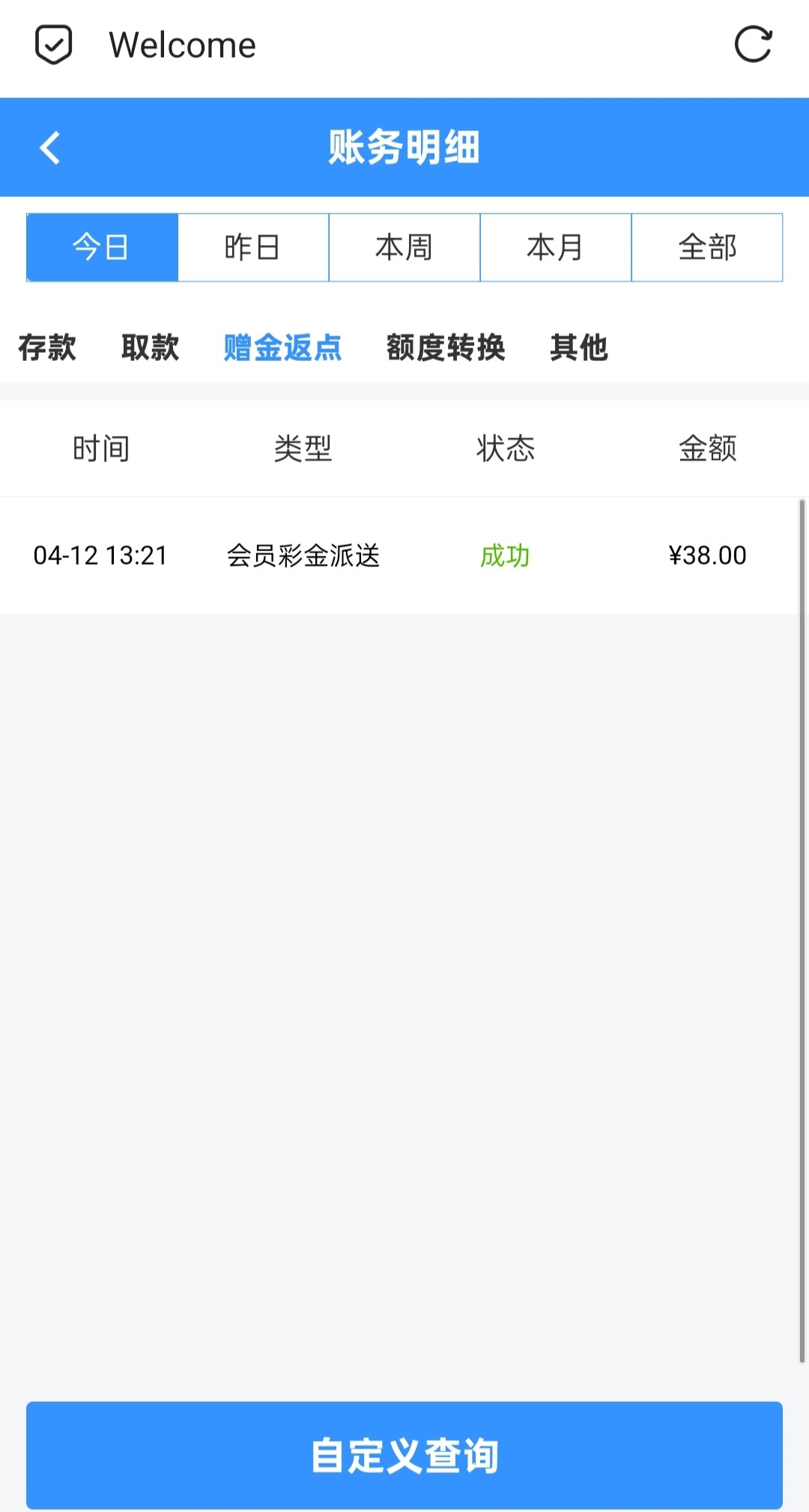The width and height of the screenshot is (809, 1512).
Task: Switch to the 昨日 tab
Action: [x=253, y=247]
